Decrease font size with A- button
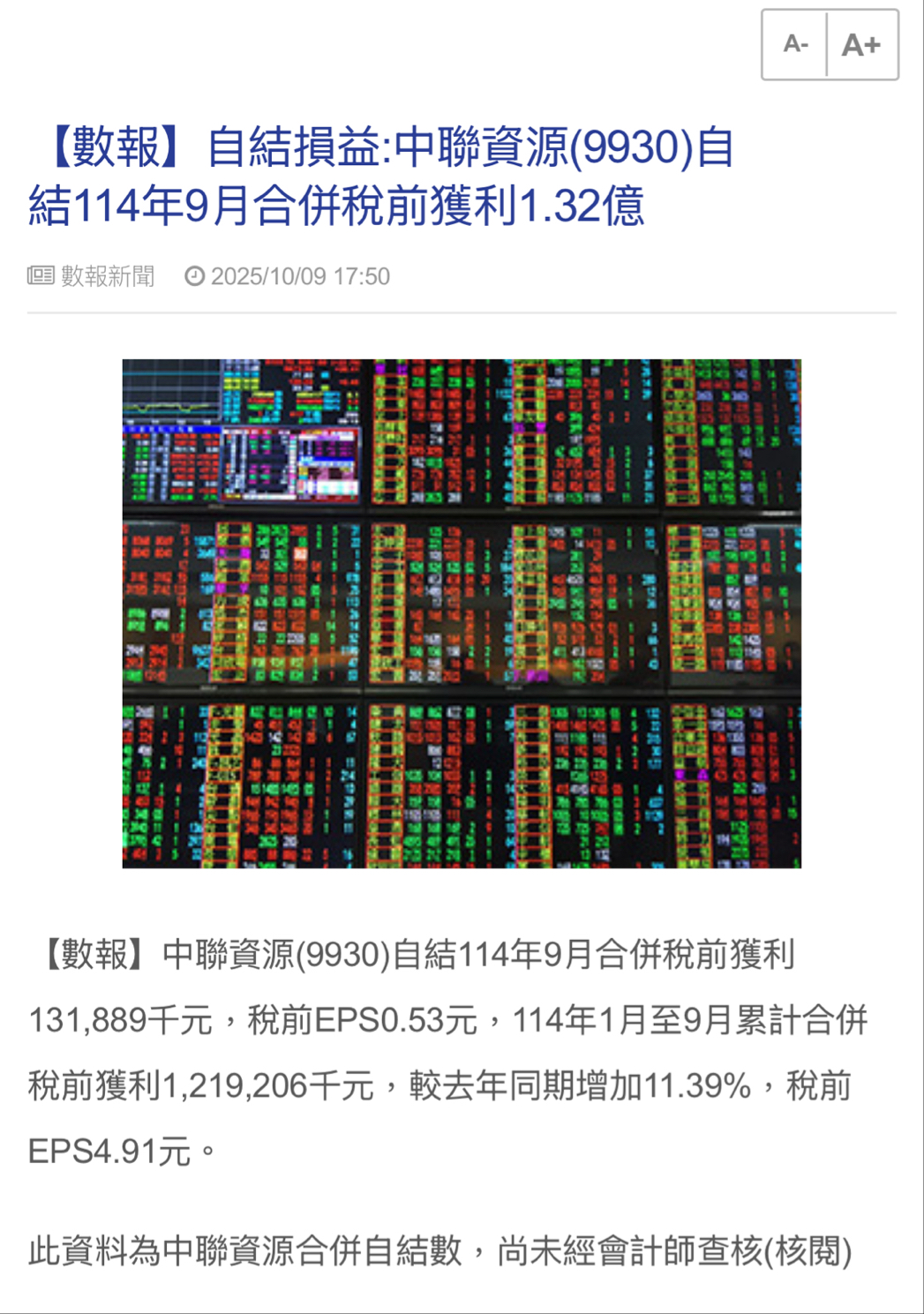 pos(795,44)
